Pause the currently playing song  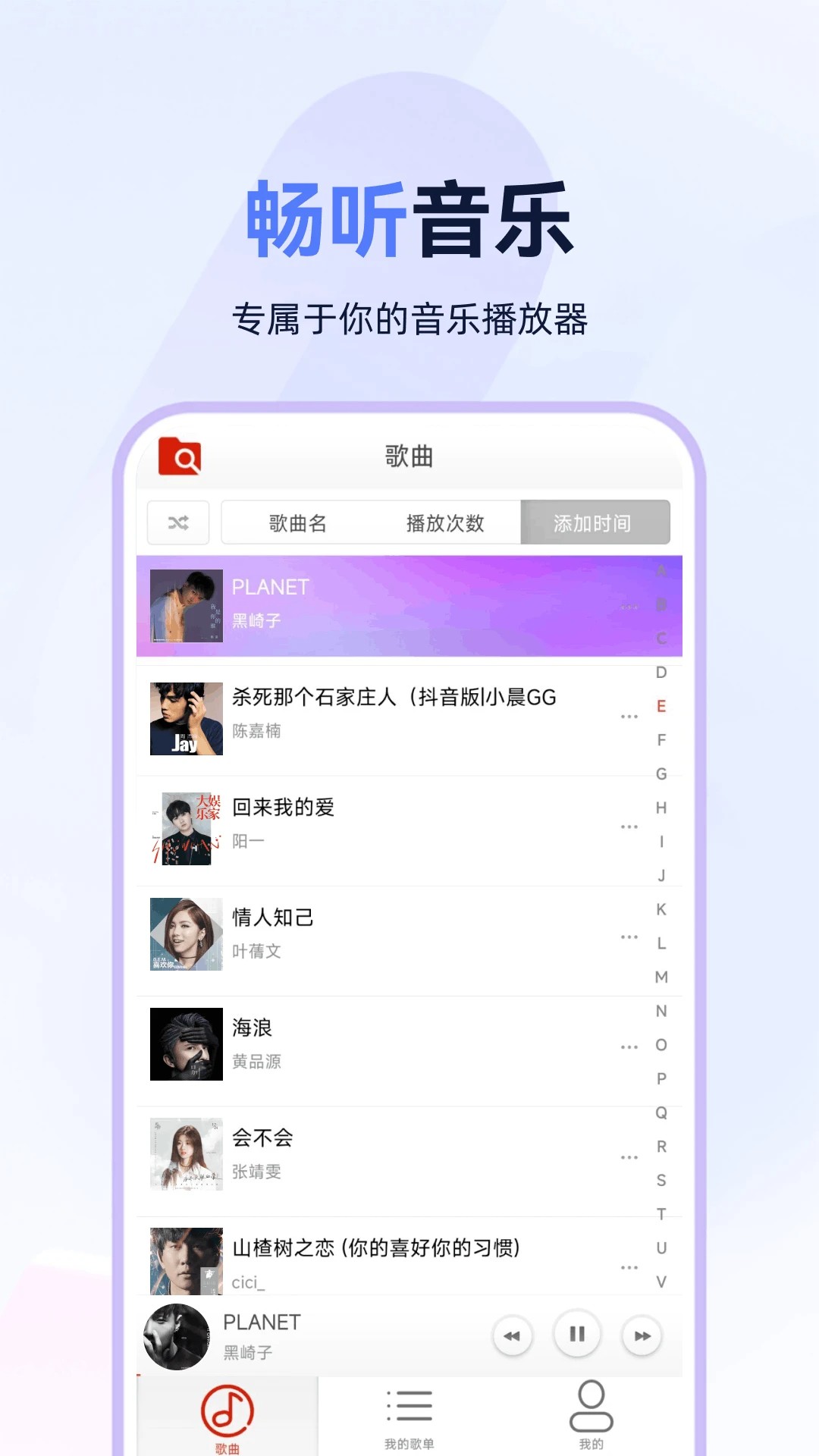(576, 1334)
